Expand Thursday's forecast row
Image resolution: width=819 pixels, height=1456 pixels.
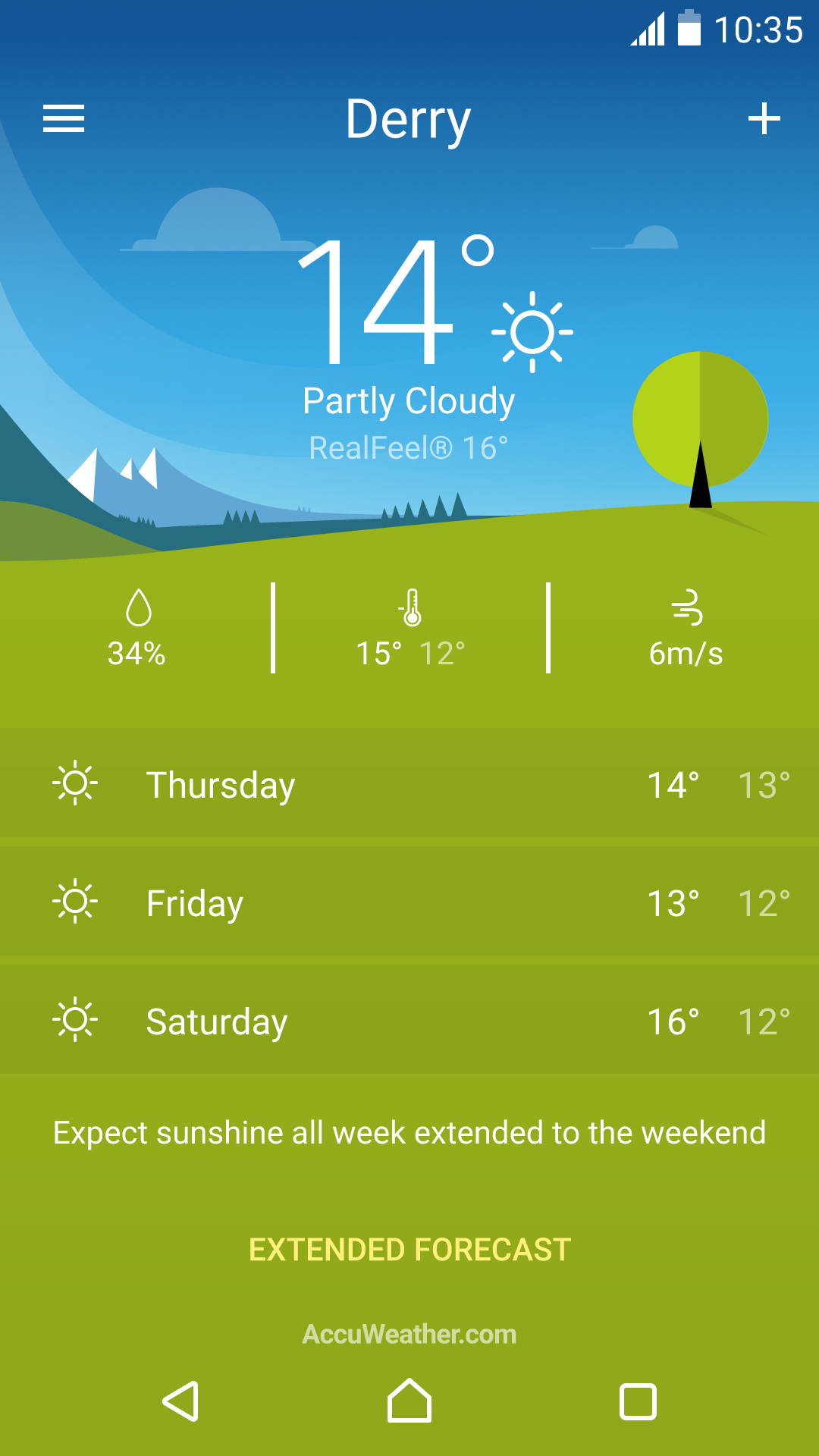(409, 785)
